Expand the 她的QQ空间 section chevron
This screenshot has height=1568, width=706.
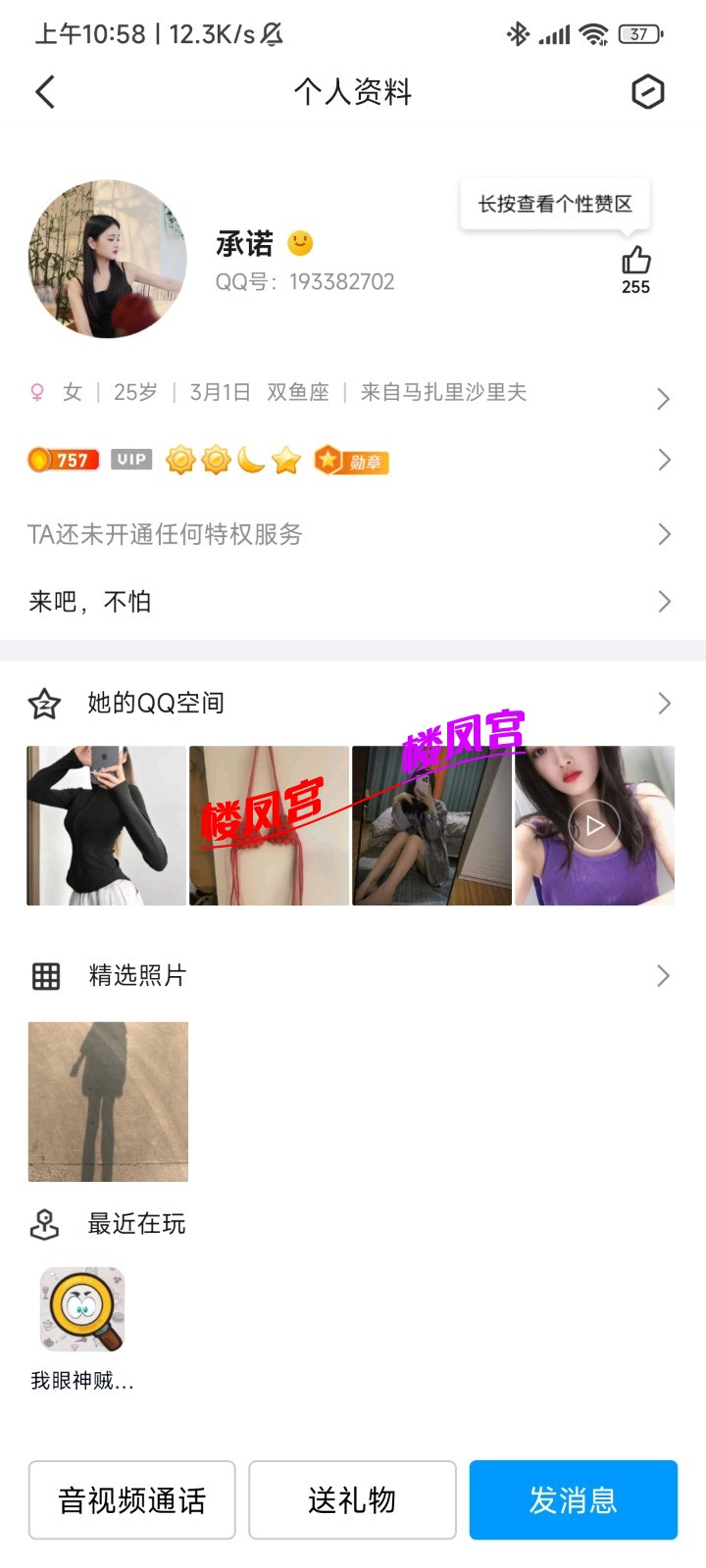coord(666,703)
